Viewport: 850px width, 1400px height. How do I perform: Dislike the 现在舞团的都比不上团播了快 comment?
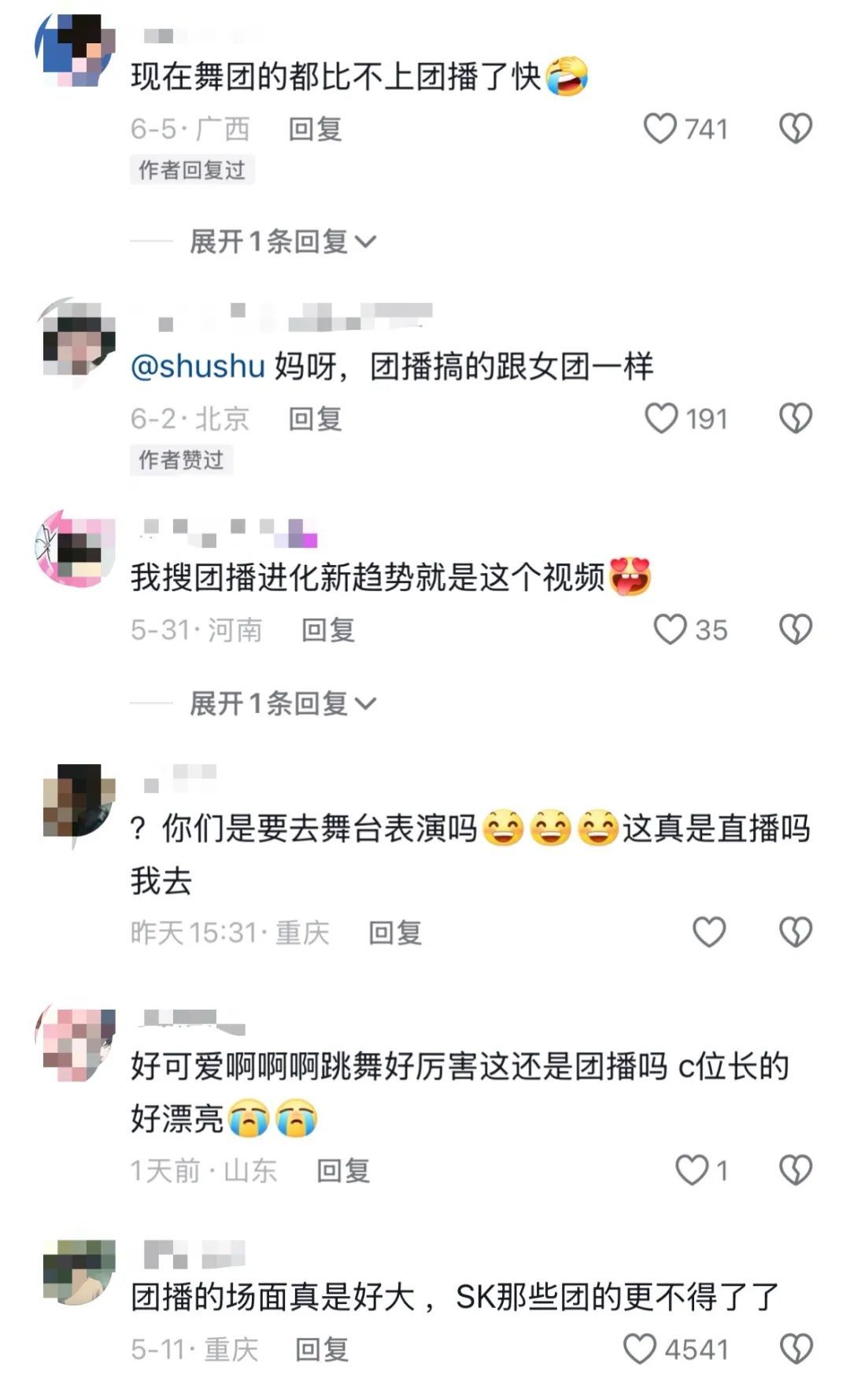[x=795, y=128]
